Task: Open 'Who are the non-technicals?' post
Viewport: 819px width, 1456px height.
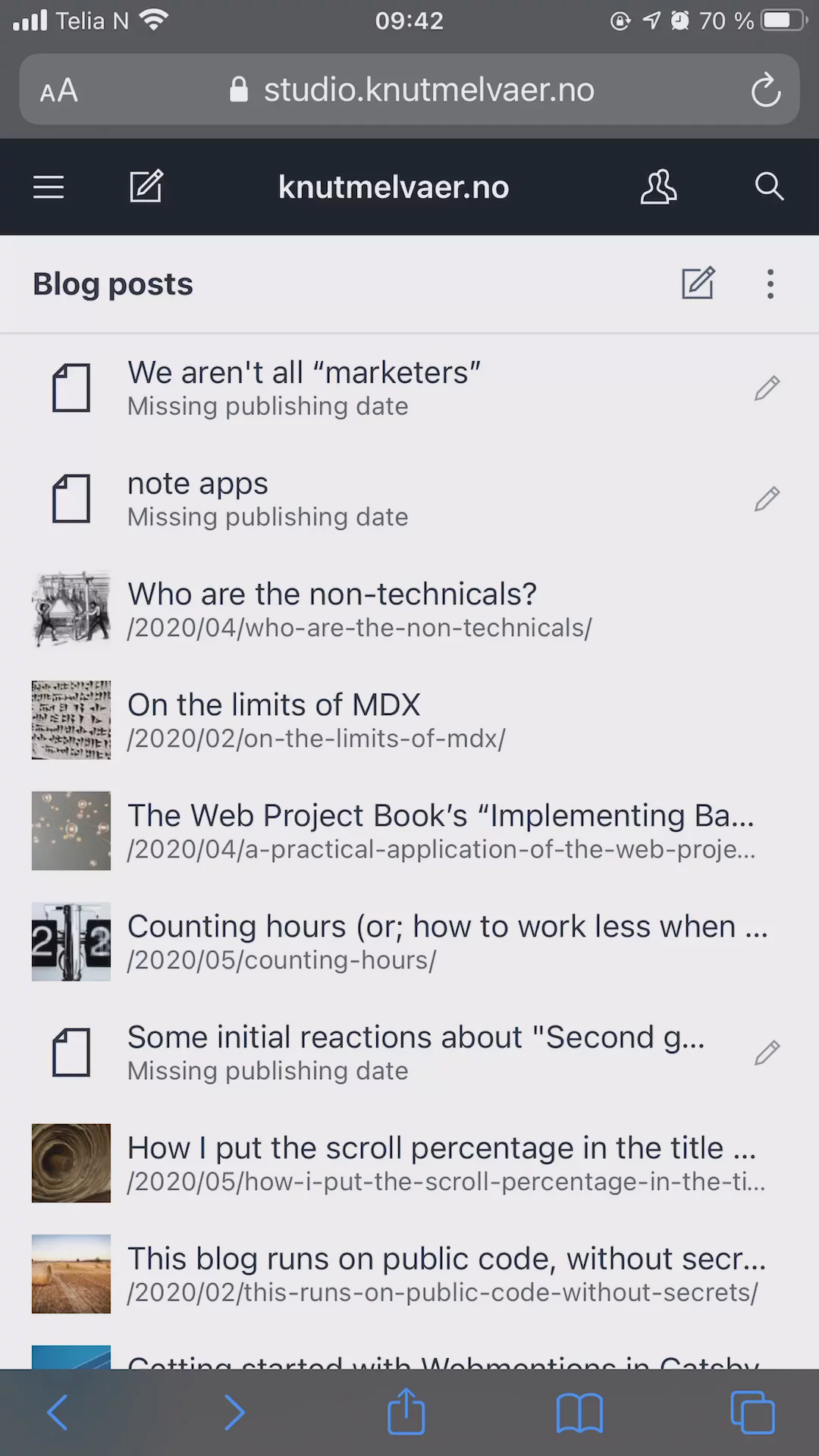Action: point(409,610)
